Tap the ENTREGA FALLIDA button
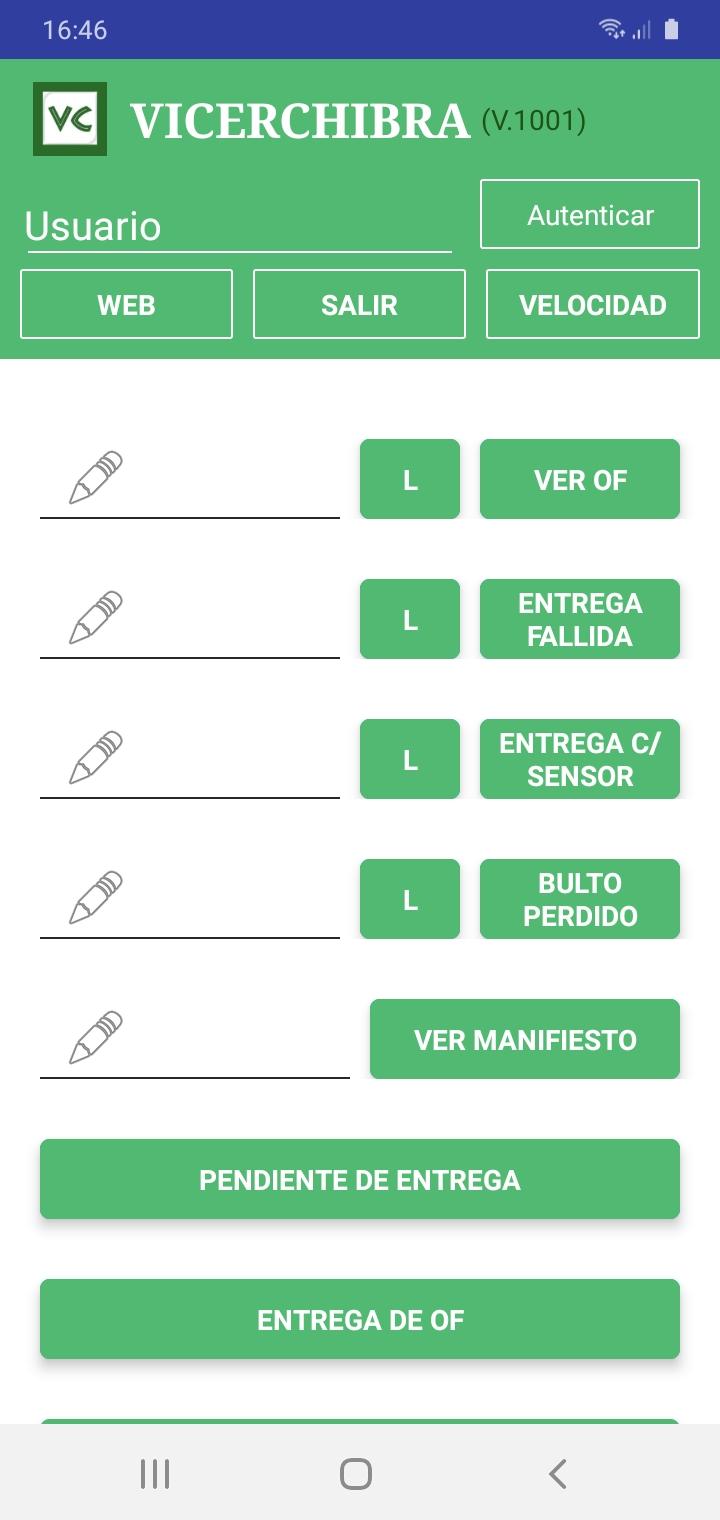Image resolution: width=720 pixels, height=1520 pixels. [580, 619]
